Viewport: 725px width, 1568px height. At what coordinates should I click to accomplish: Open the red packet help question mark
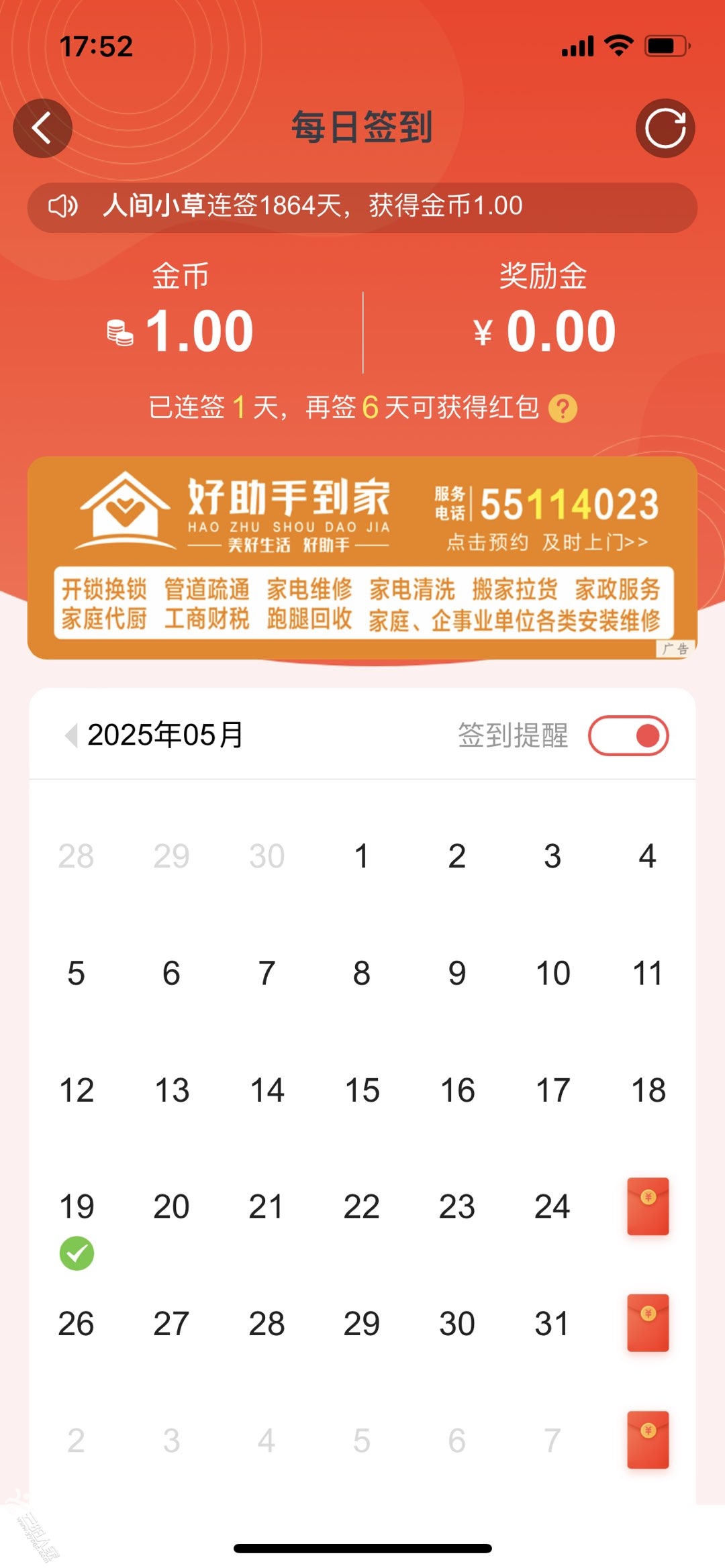tap(563, 409)
